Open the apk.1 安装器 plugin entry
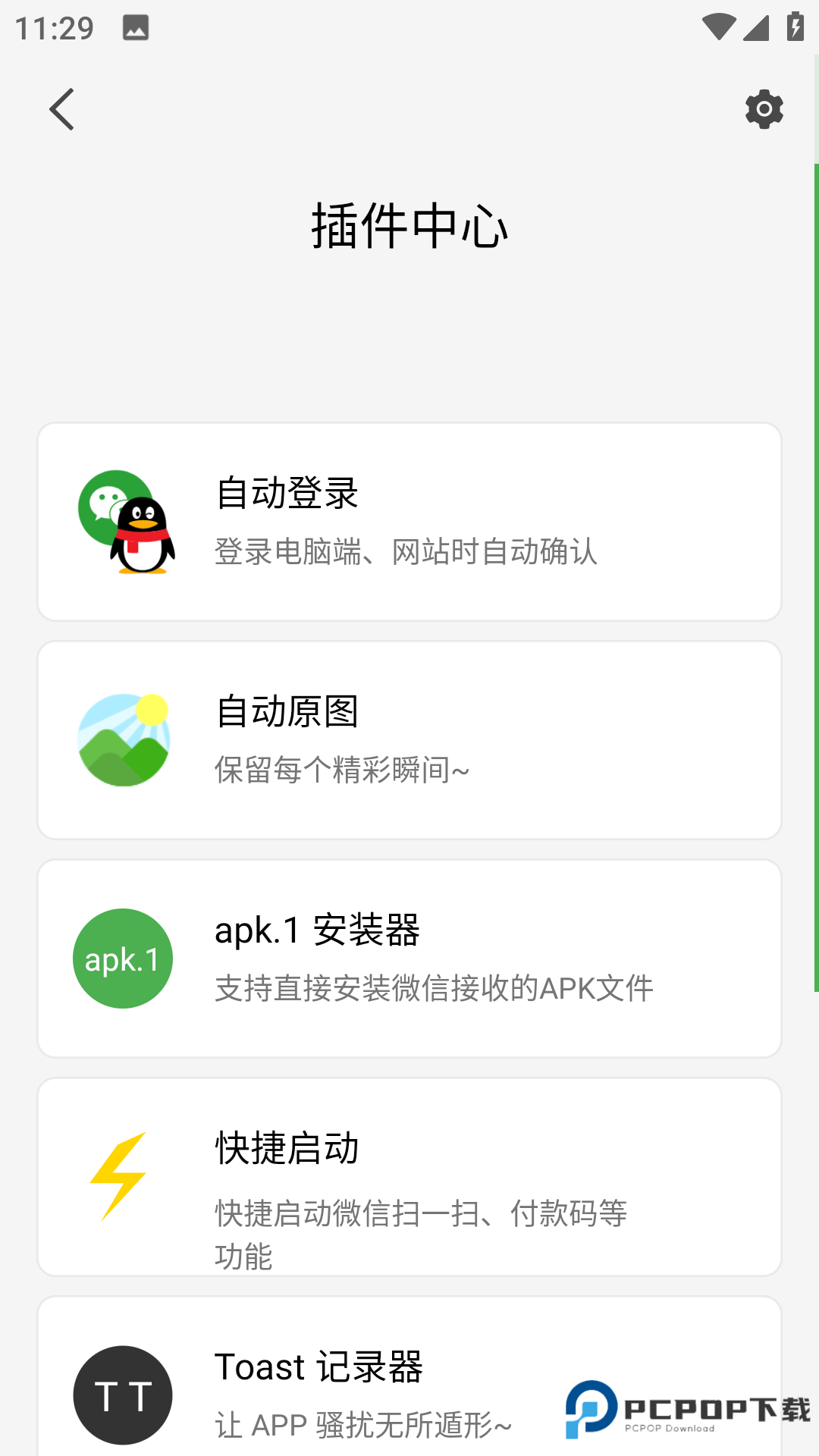Image resolution: width=819 pixels, height=1456 pixels. point(409,958)
